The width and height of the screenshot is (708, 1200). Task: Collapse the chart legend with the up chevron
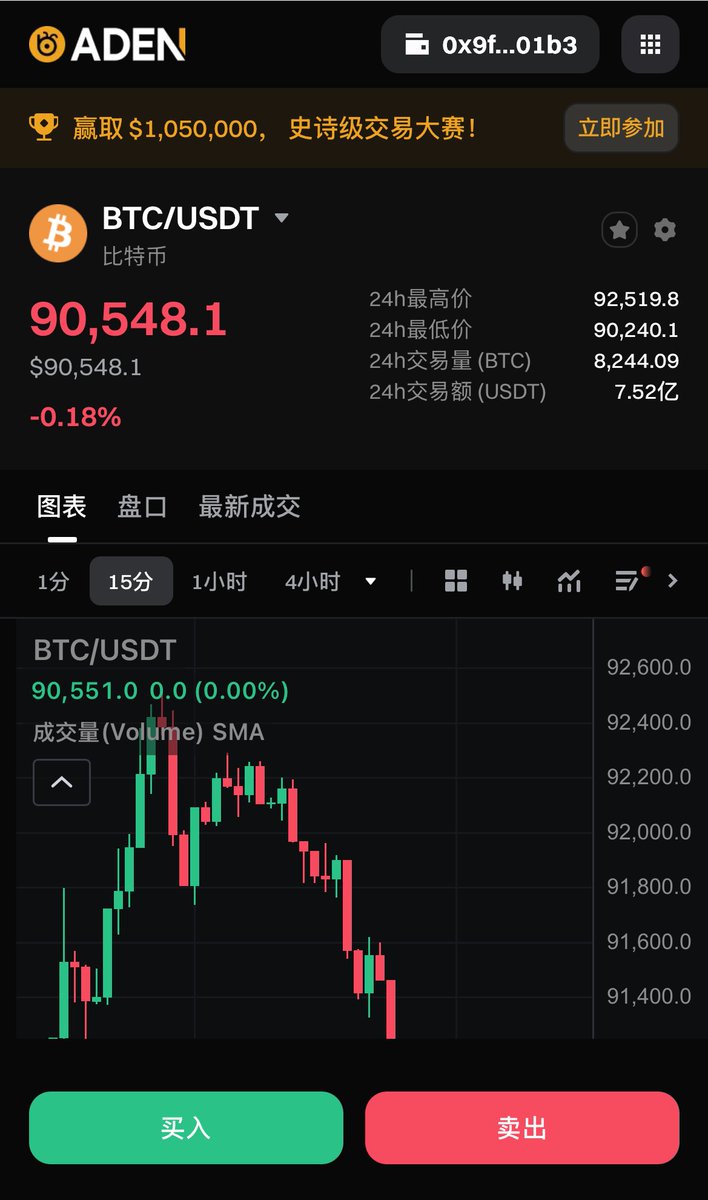(x=62, y=782)
